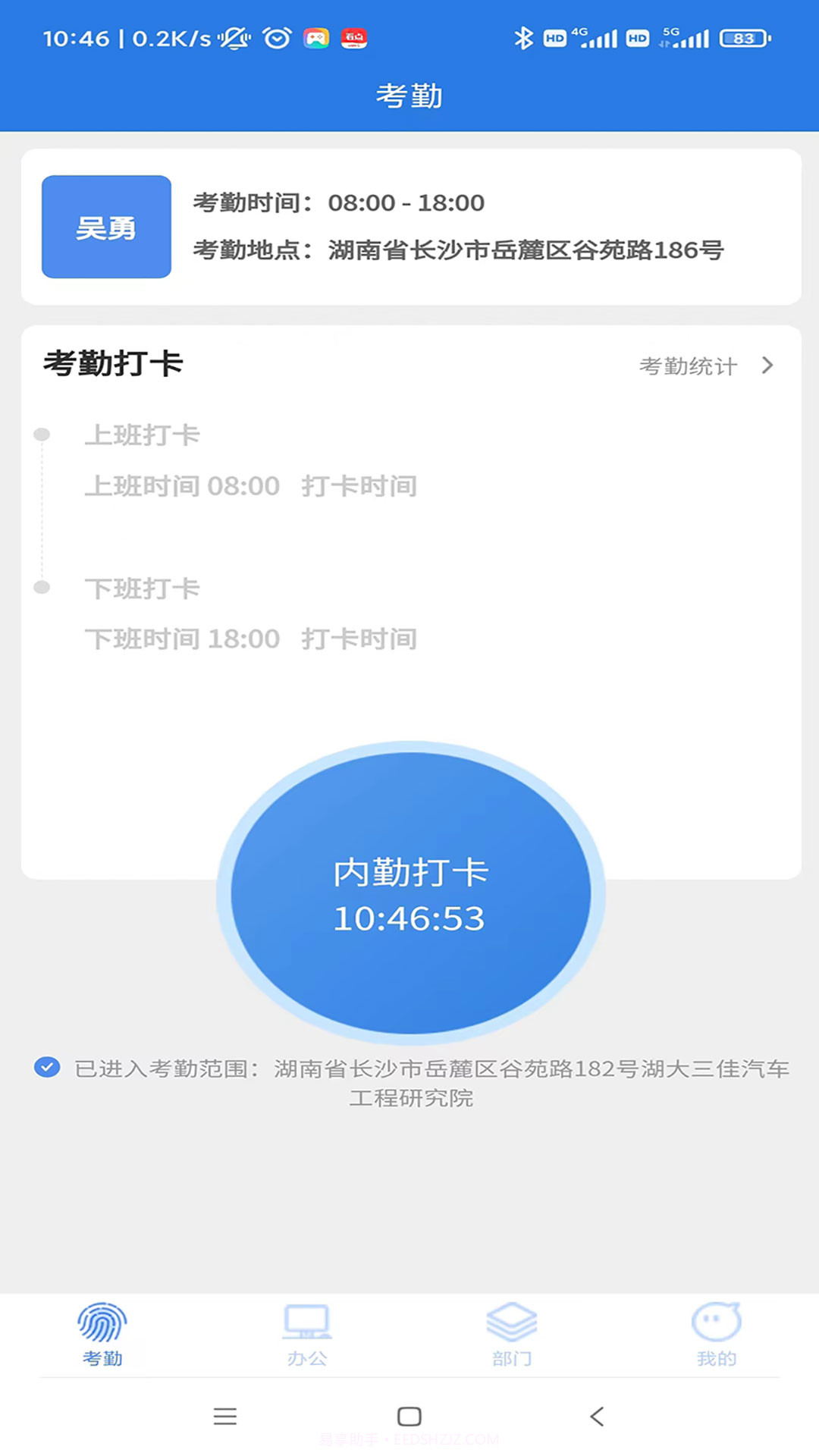Tap the 我的 profile face icon
Image resolution: width=819 pixels, height=1456 pixels.
716,1321
